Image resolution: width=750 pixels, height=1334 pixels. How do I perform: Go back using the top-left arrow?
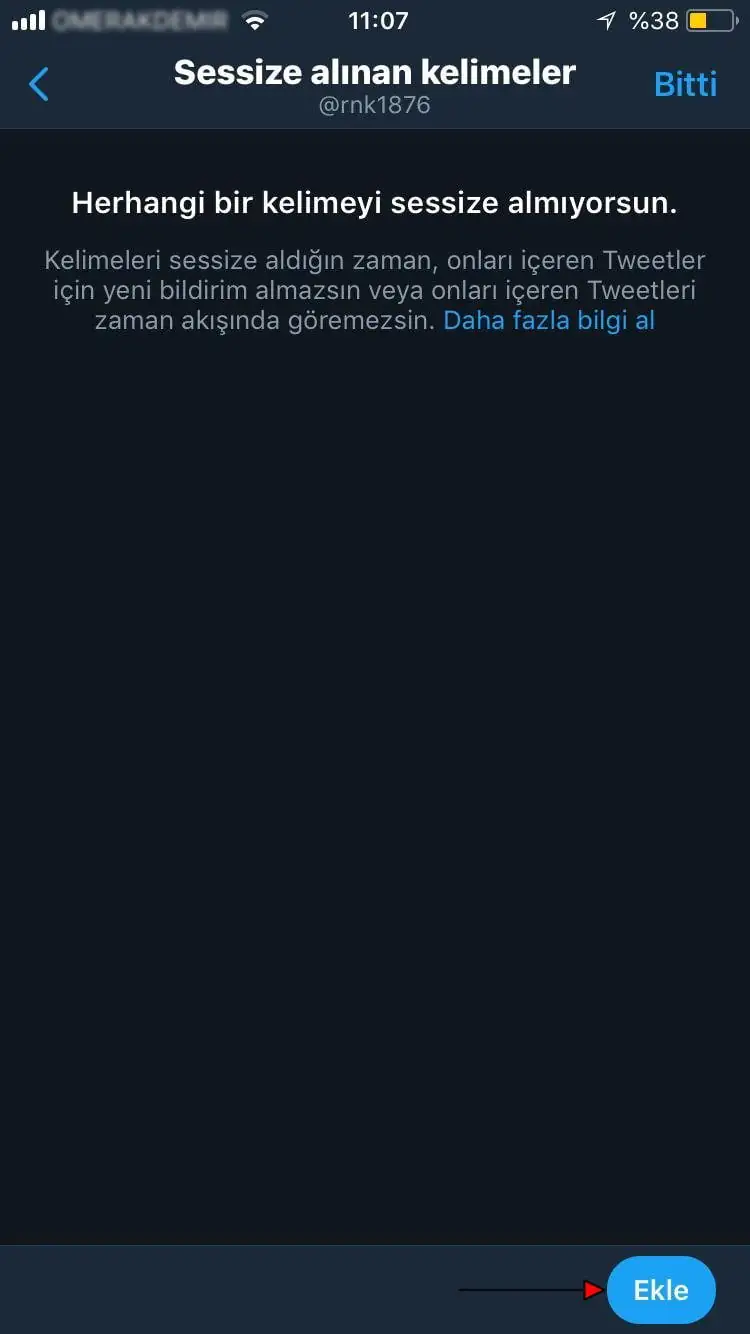point(39,84)
